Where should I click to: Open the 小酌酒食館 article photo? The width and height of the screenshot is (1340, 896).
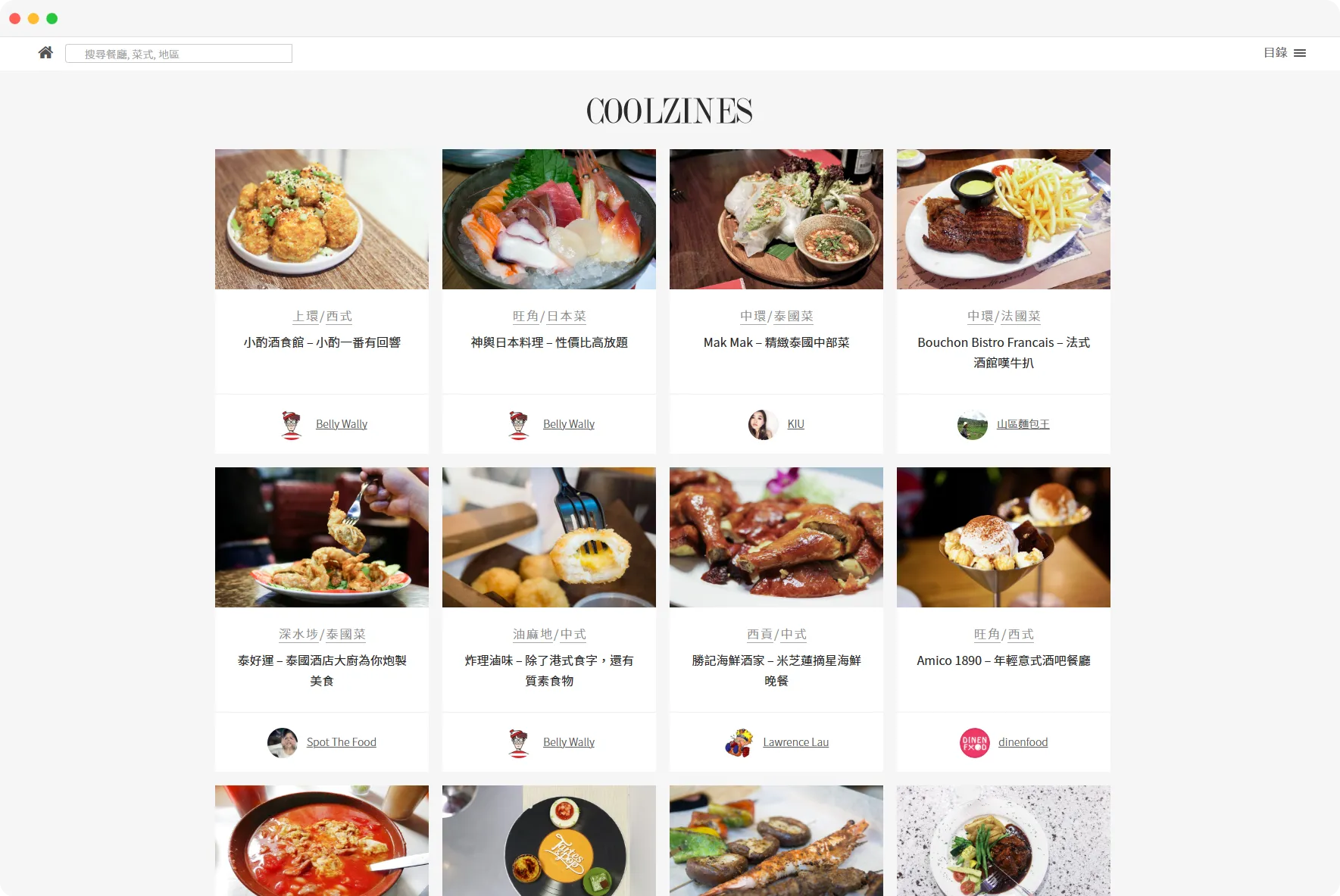pyautogui.click(x=322, y=219)
